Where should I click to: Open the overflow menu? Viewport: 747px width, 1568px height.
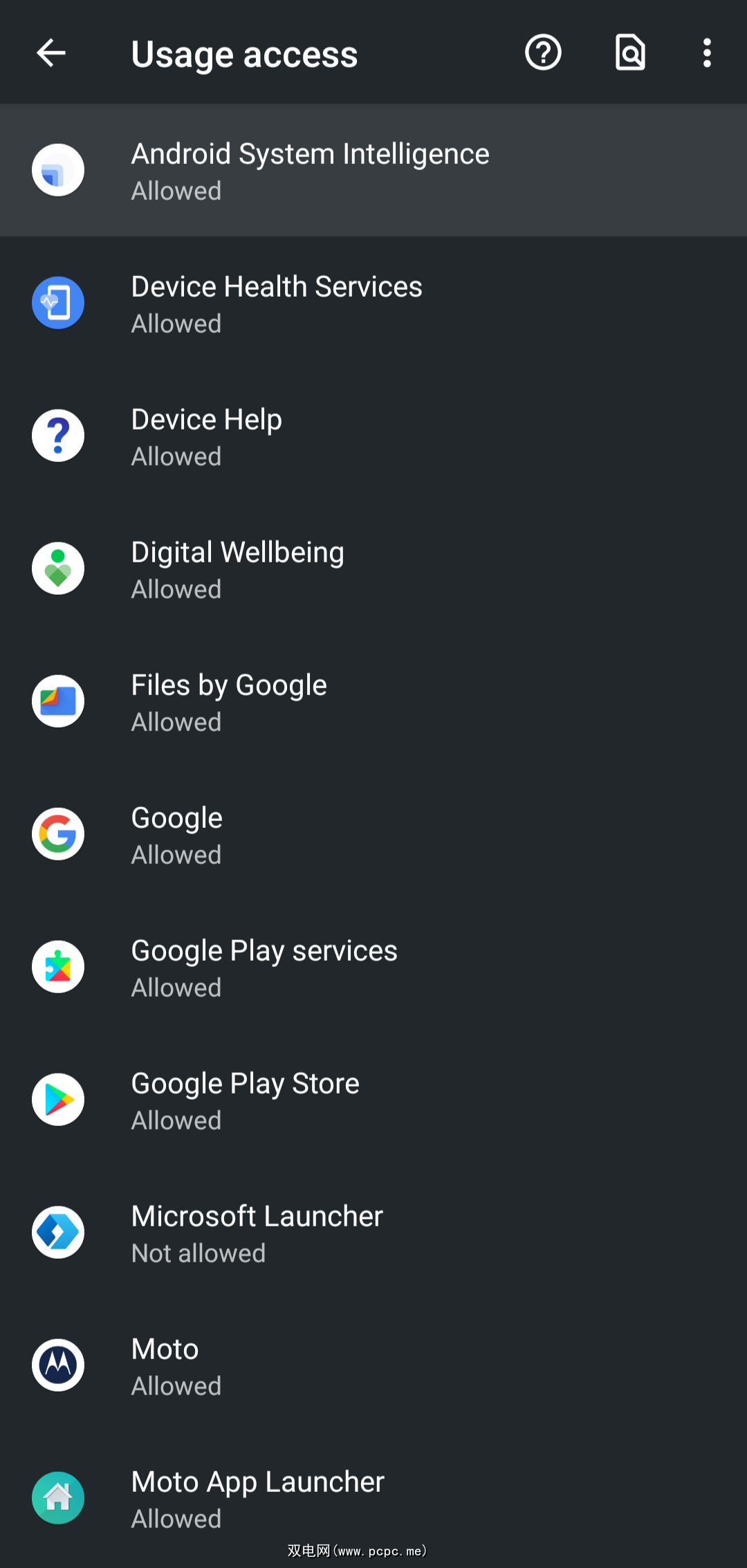click(706, 53)
